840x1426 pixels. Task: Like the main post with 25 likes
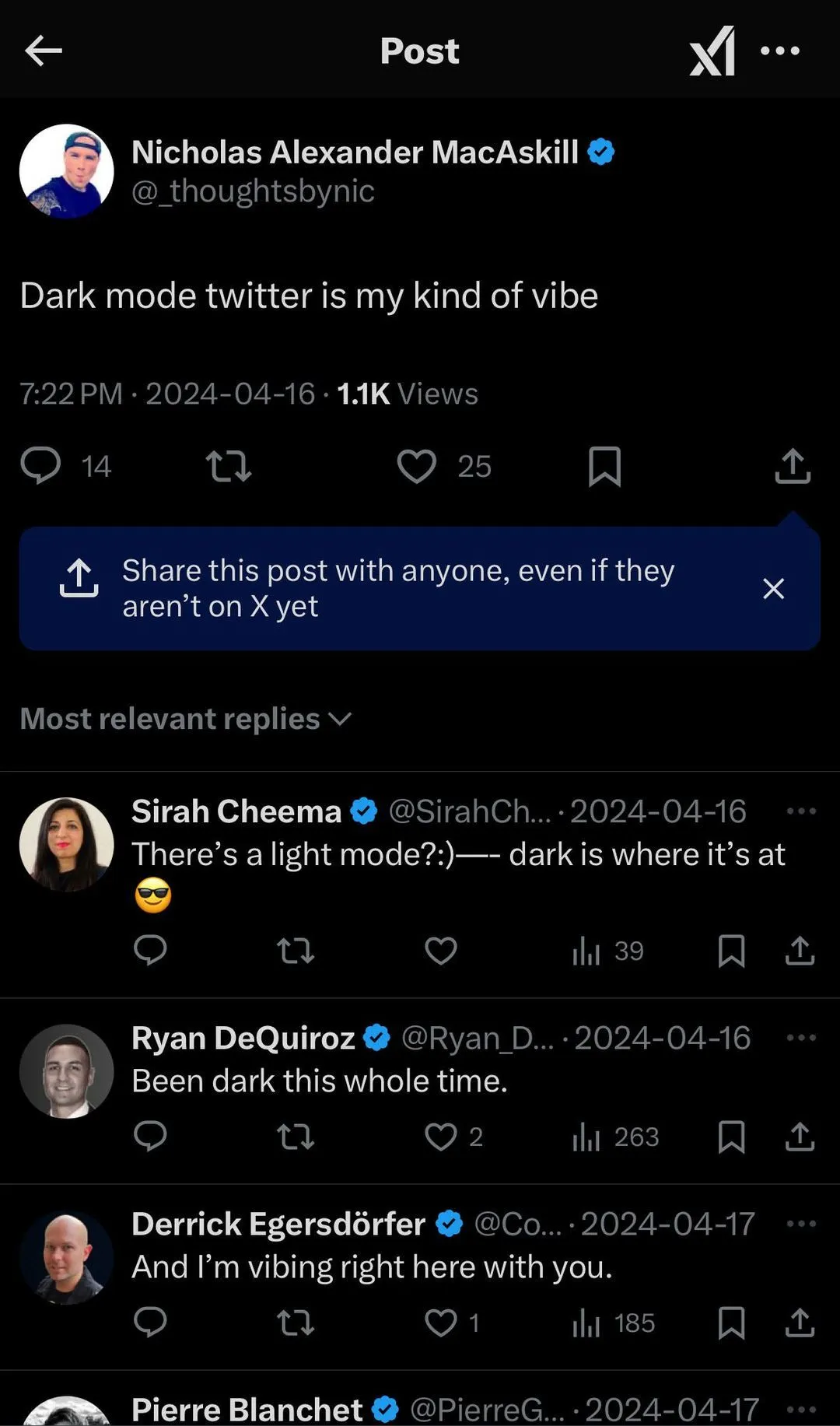[417, 466]
